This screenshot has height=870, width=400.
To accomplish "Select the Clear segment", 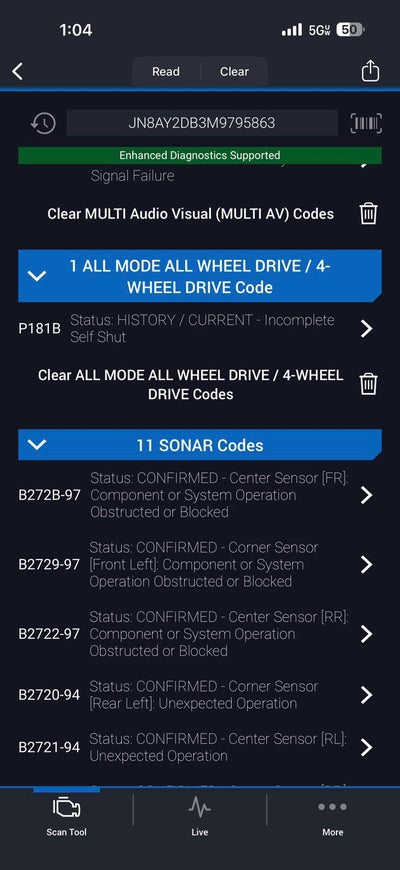I will pyautogui.click(x=234, y=72).
